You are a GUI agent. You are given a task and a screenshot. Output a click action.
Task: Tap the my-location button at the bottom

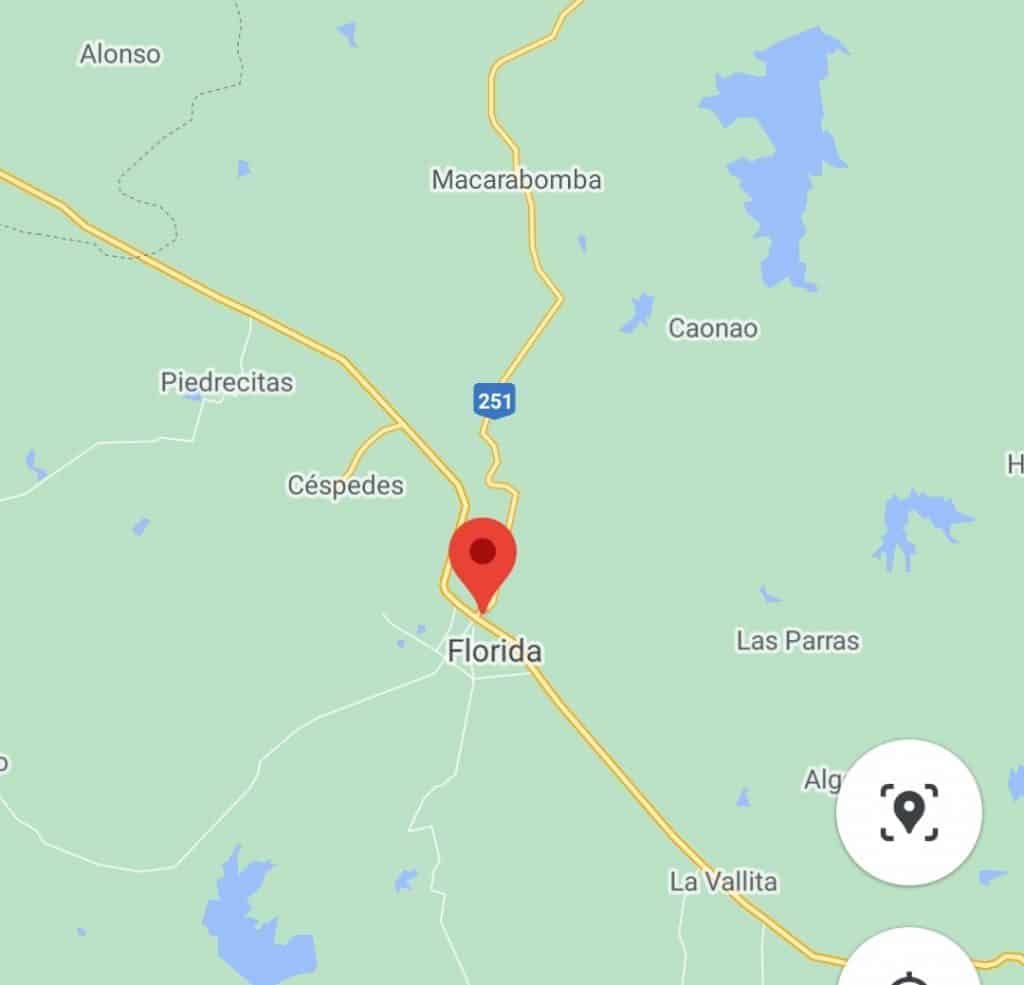point(908,966)
